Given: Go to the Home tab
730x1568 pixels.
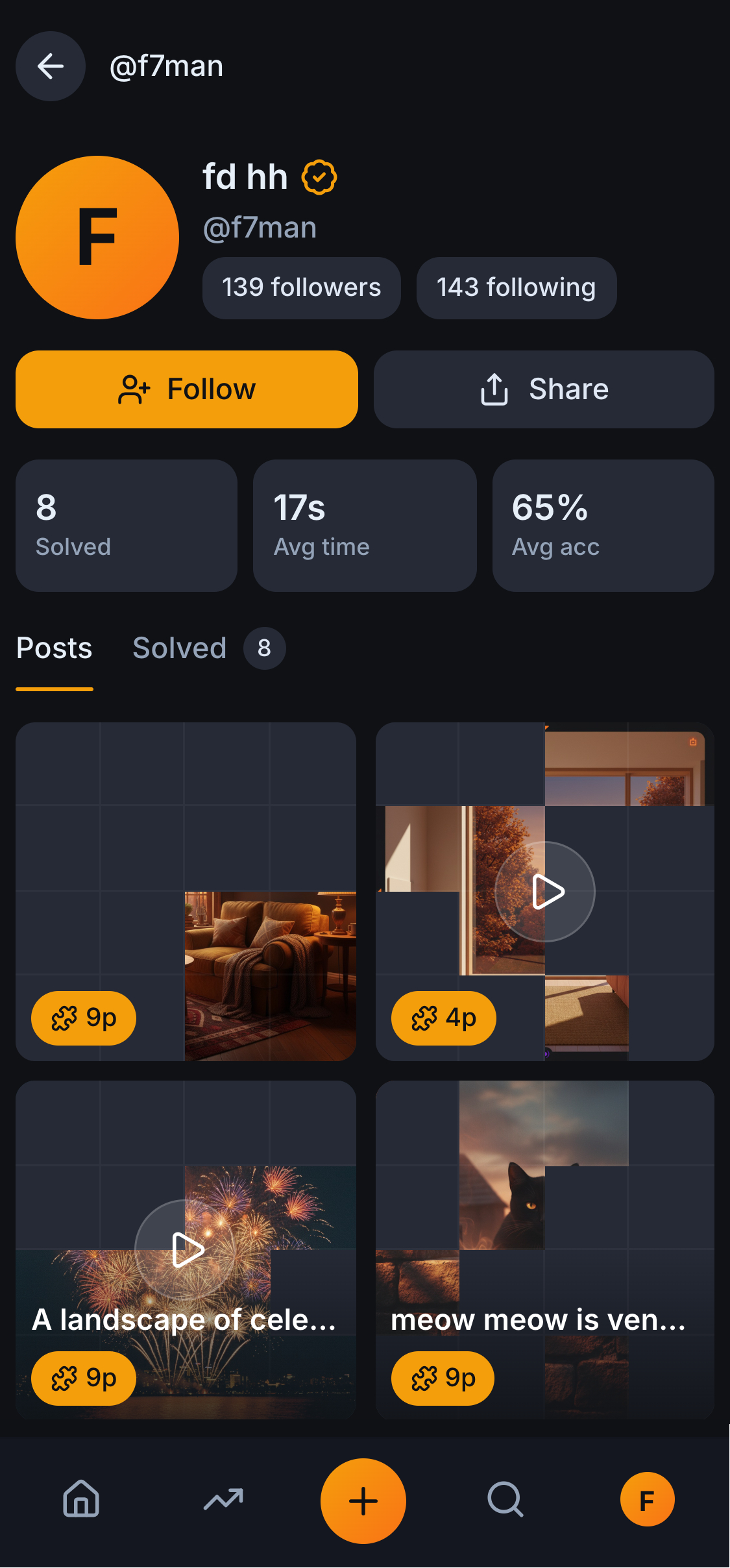Looking at the screenshot, I should point(81,1500).
